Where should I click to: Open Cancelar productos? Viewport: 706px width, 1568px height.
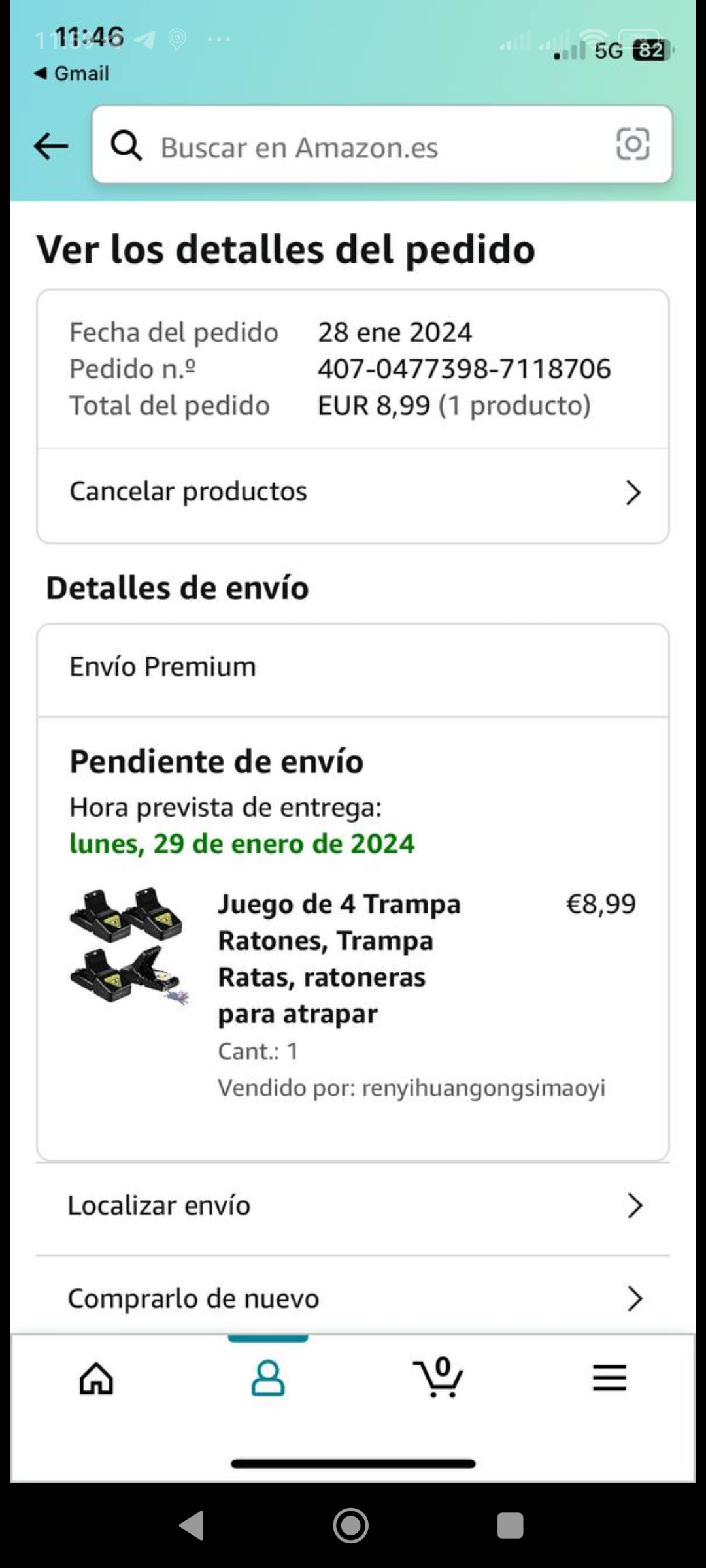[x=353, y=492]
